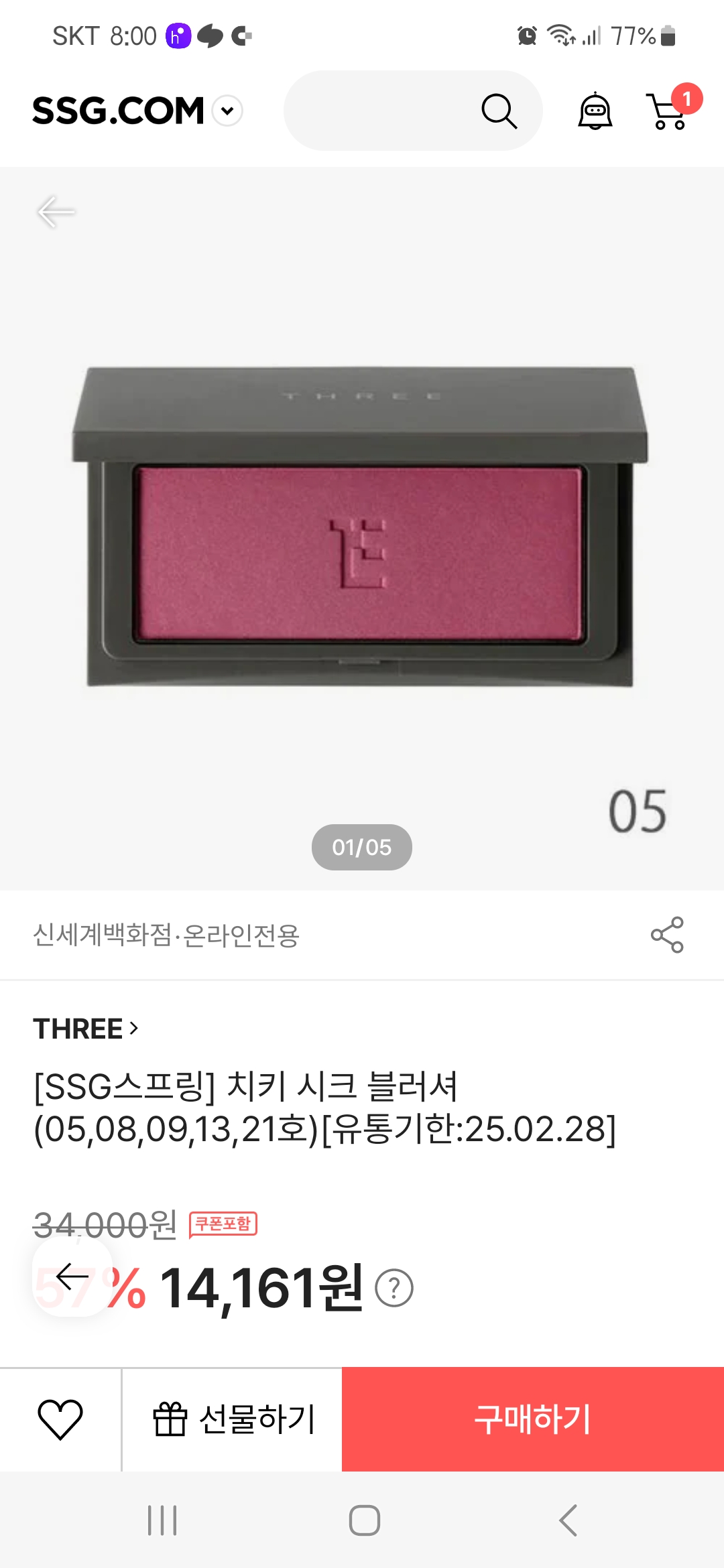The width and height of the screenshot is (724, 1568).
Task: Tap 선물하기 to send as gift
Action: point(233,1419)
